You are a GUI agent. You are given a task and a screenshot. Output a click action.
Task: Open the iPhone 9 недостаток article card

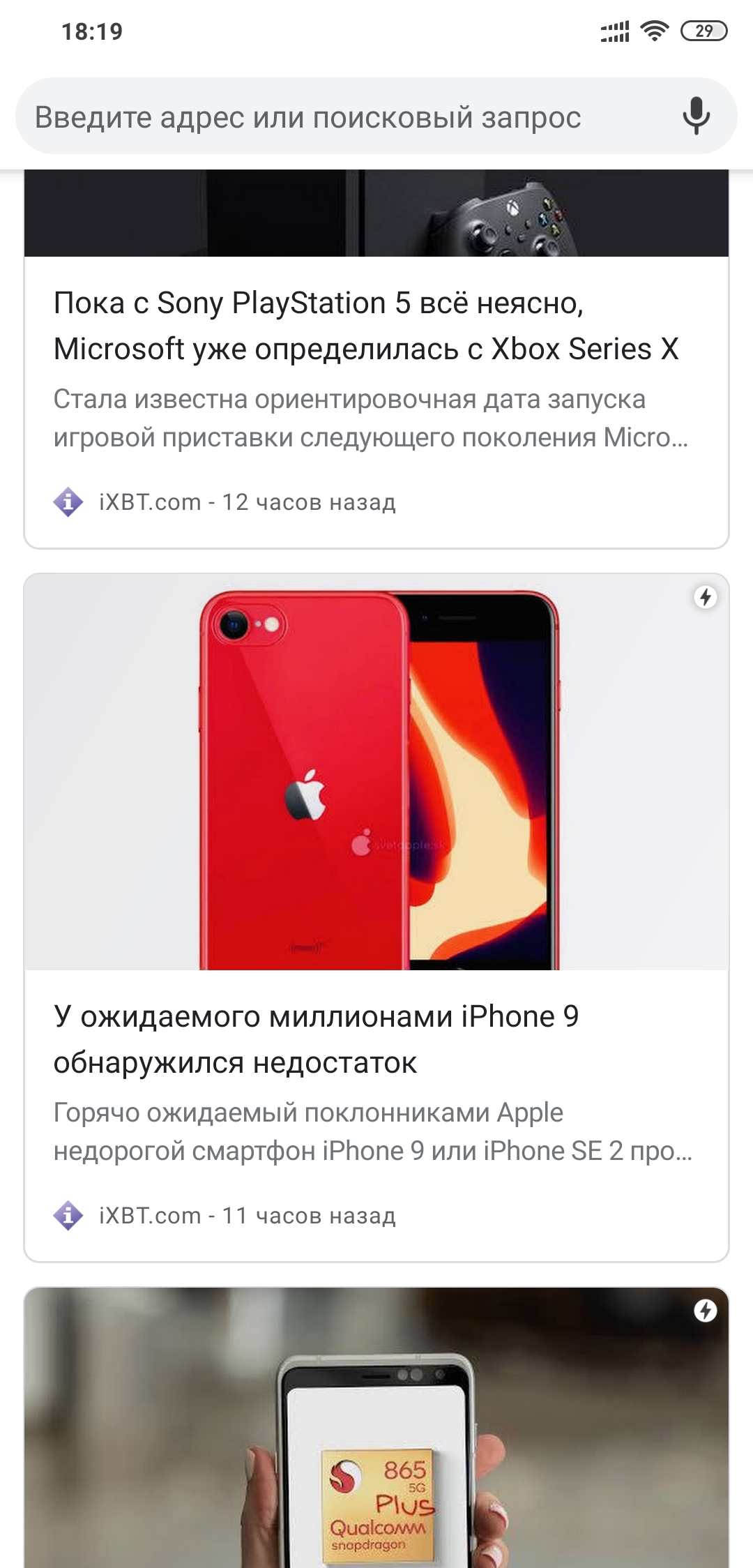[316, 1039]
